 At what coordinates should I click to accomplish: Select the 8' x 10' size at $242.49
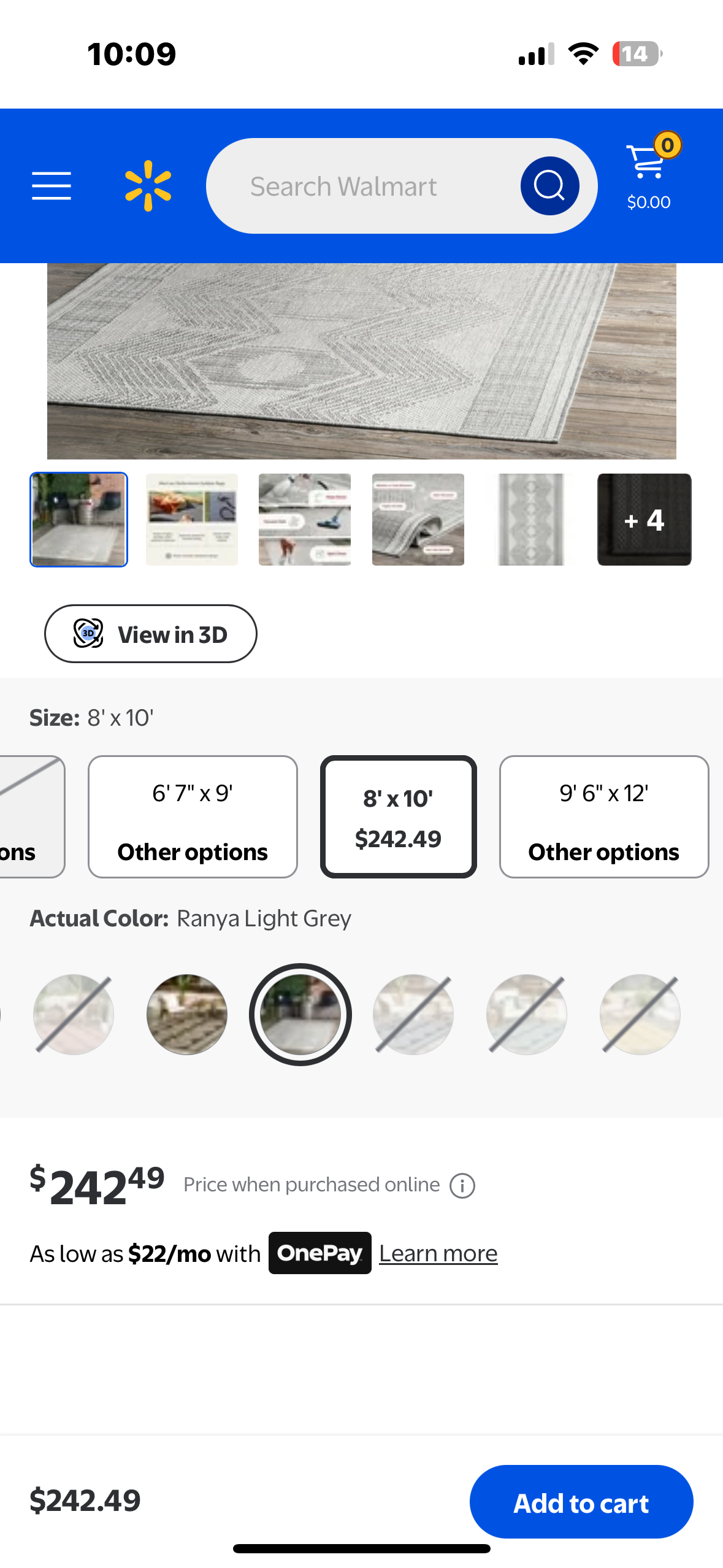tap(398, 817)
